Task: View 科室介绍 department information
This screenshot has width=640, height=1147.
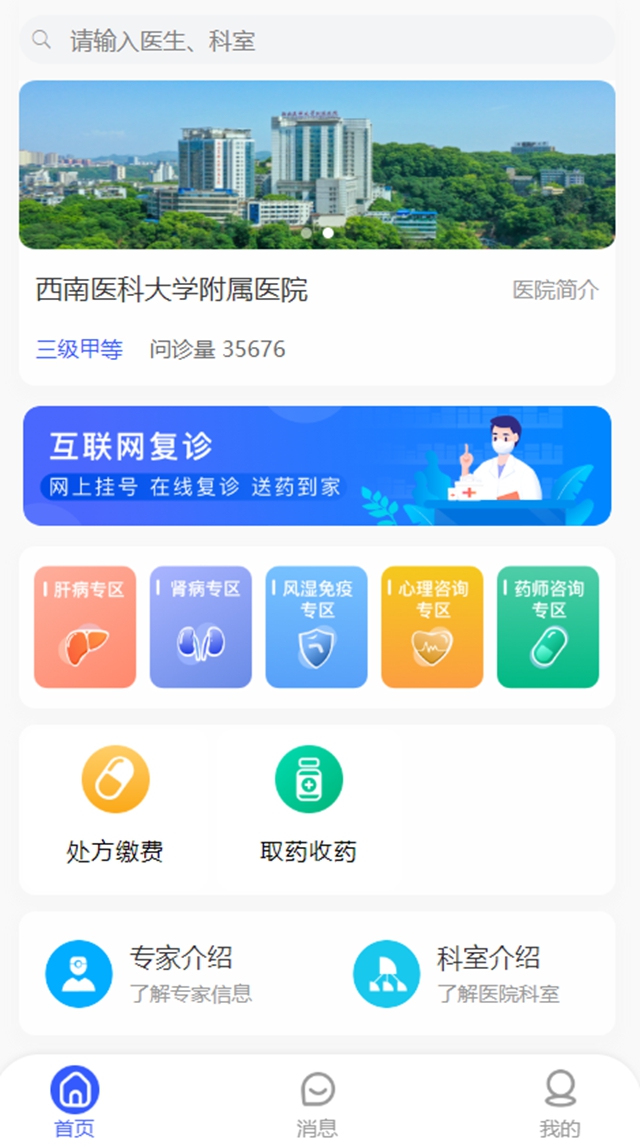Action: click(457, 973)
